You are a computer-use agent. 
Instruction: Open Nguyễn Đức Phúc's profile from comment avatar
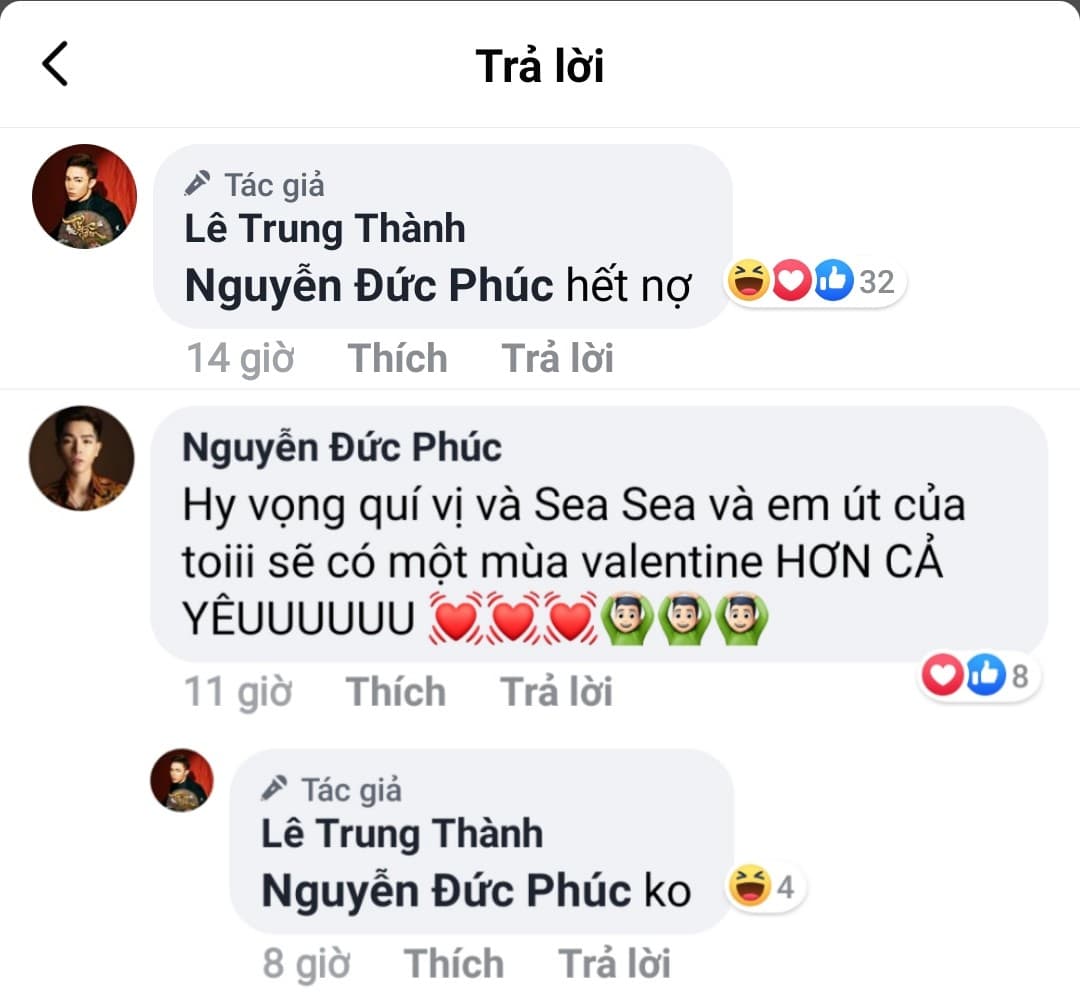[x=81, y=458]
